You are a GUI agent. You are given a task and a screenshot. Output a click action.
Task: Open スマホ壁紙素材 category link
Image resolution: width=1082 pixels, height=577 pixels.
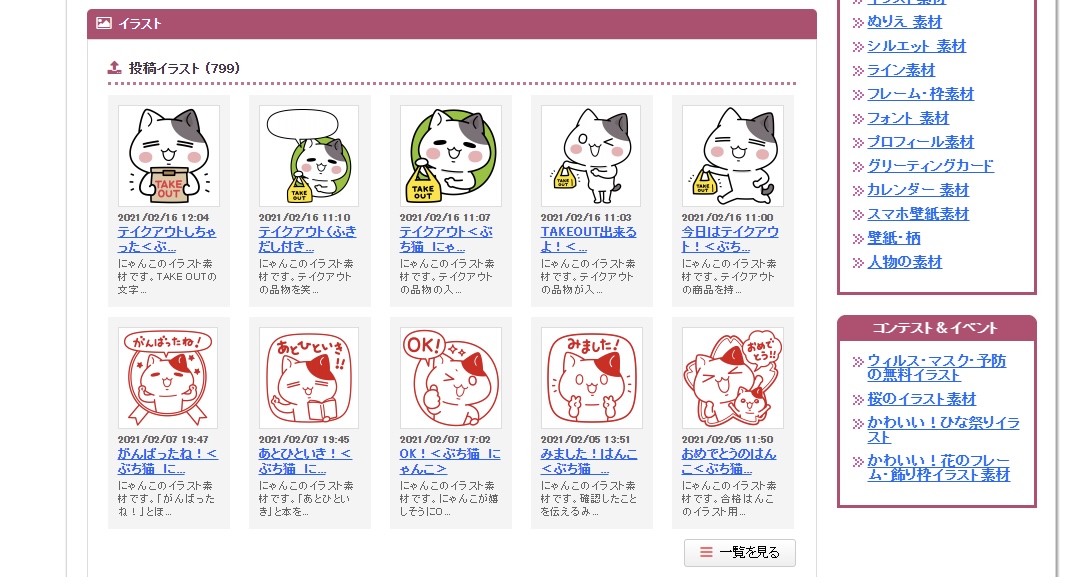click(918, 214)
